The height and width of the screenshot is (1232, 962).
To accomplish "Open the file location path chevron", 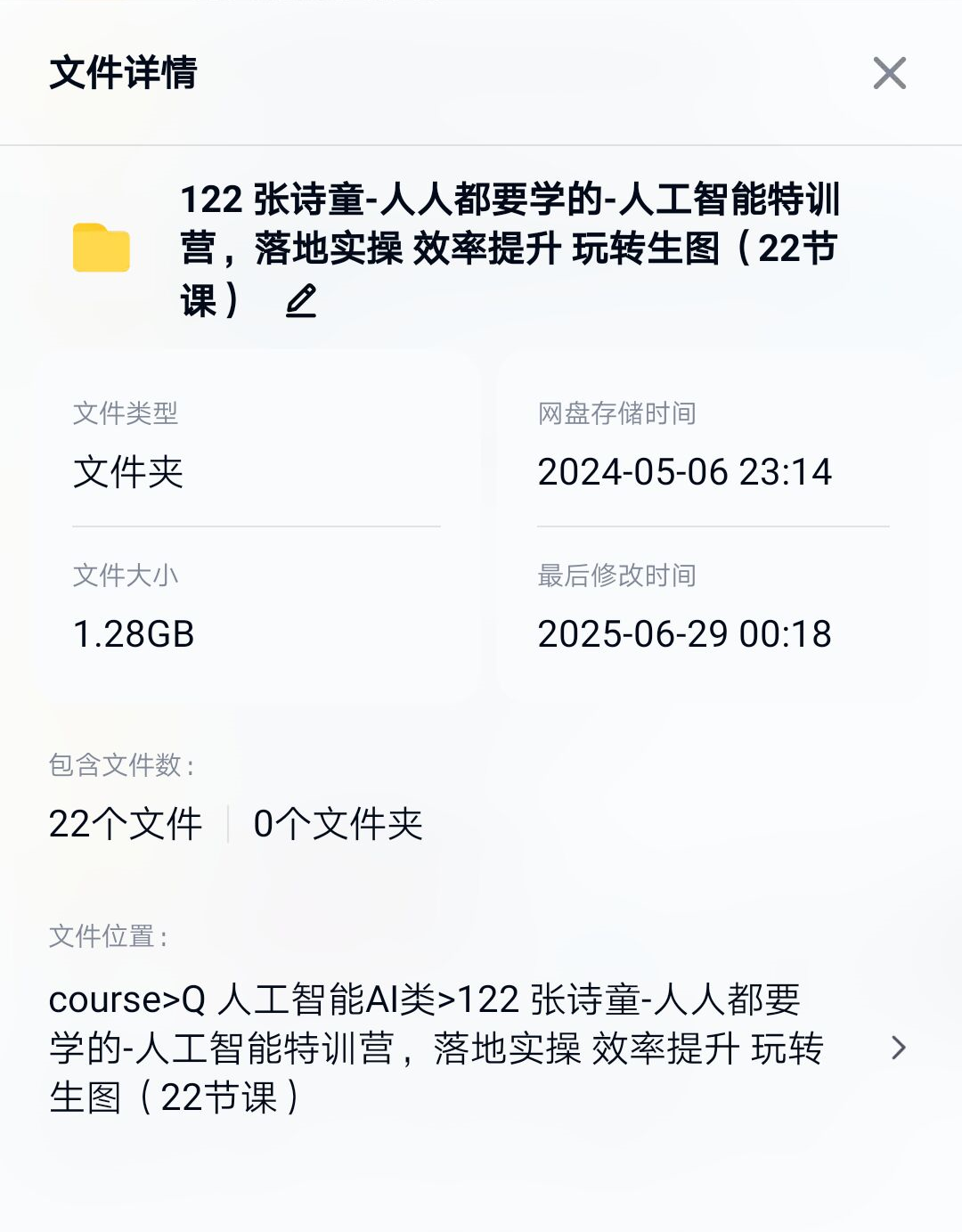I will tap(898, 1048).
